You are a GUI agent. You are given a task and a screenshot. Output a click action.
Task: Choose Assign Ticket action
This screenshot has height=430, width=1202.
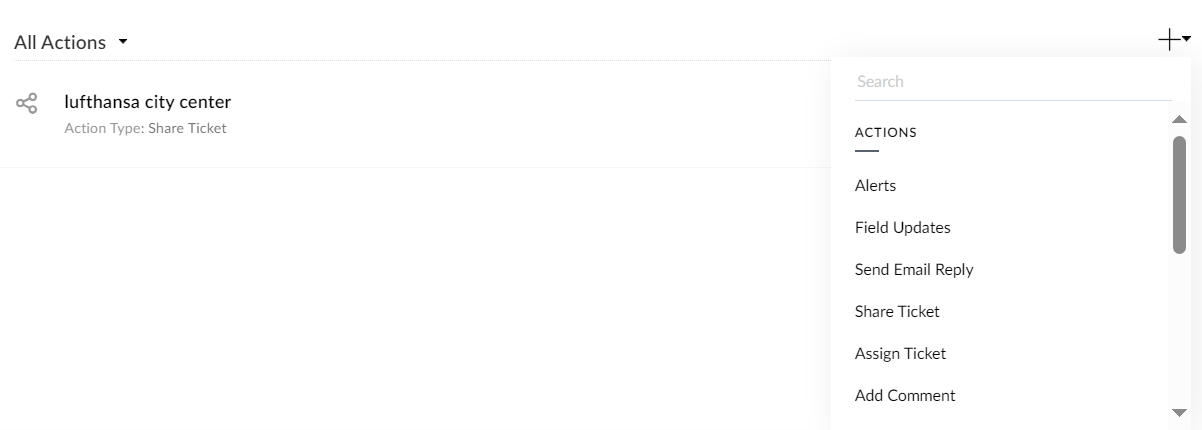[900, 354]
